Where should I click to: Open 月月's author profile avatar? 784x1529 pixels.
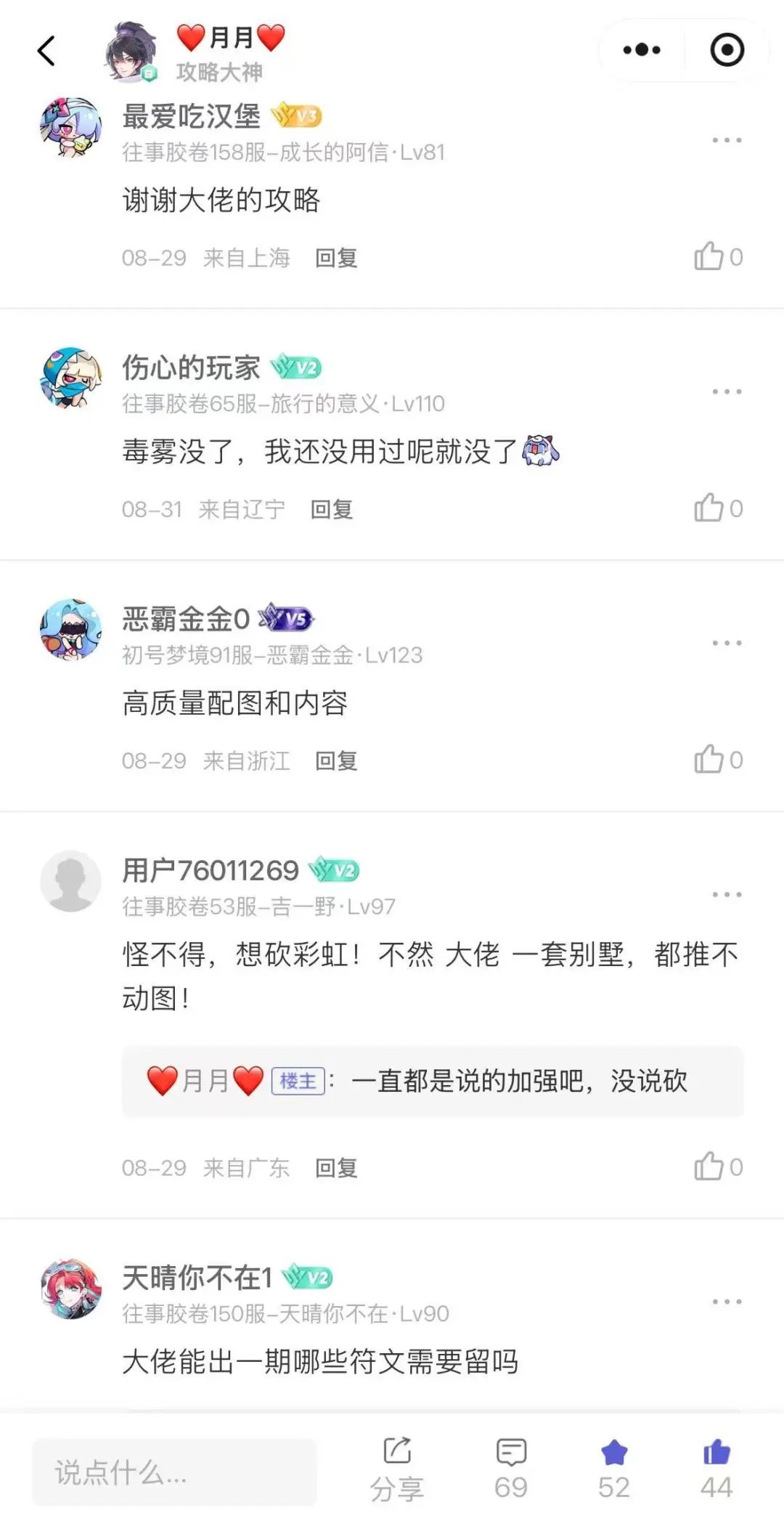131,51
